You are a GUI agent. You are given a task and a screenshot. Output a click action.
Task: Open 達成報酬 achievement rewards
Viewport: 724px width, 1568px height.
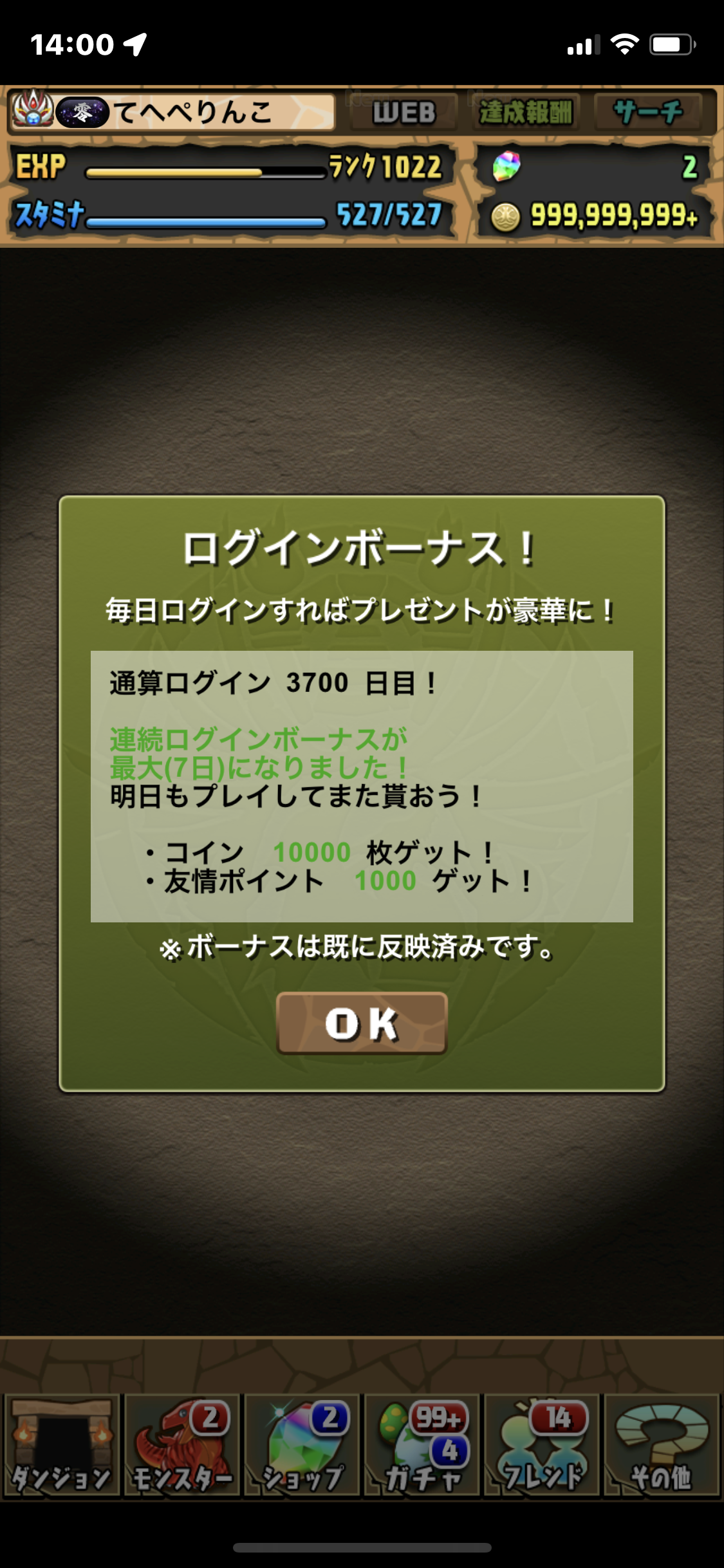(526, 113)
